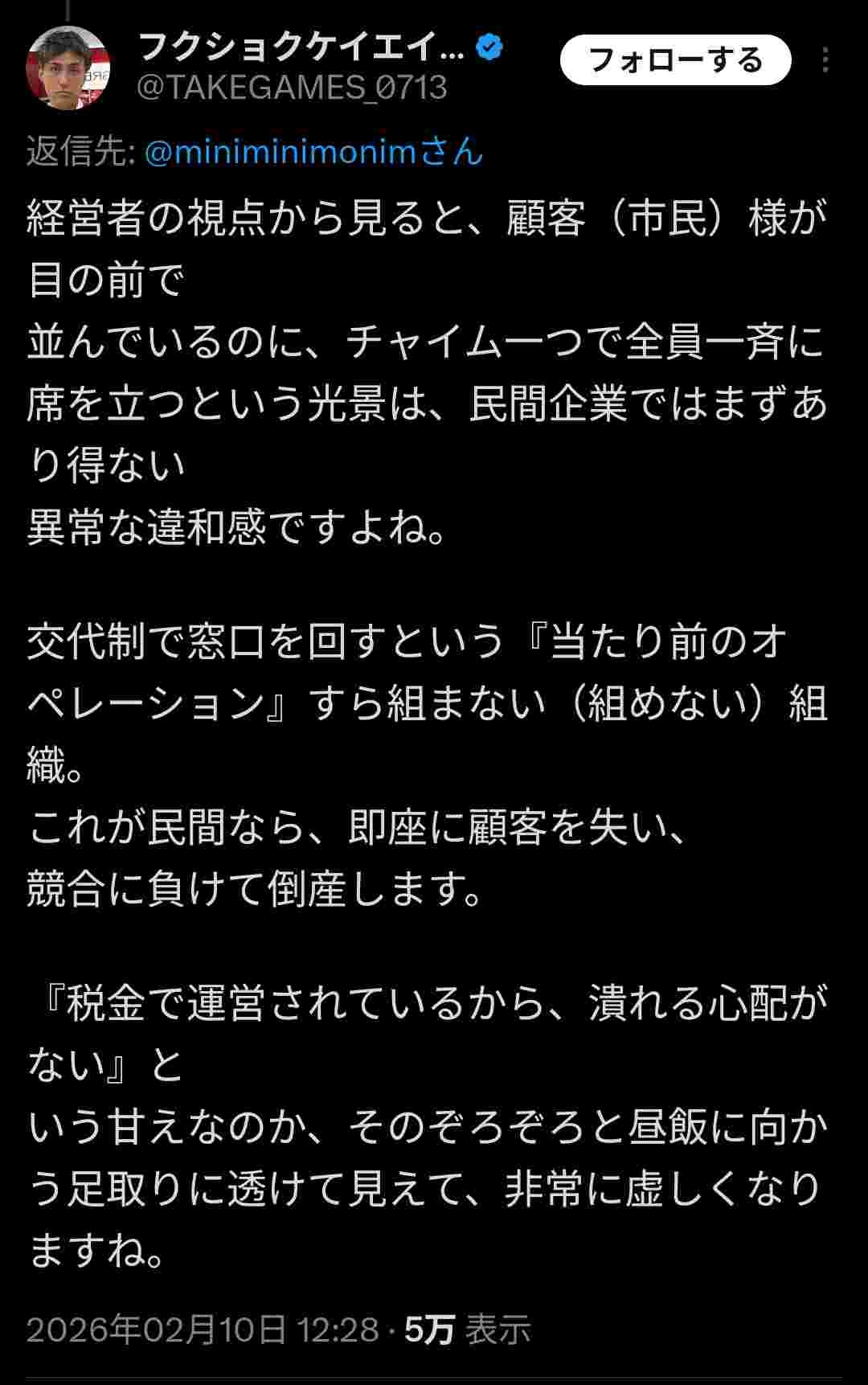The height and width of the screenshot is (1385, 868).
Task: Tap the フォローする button
Action: pos(675,60)
